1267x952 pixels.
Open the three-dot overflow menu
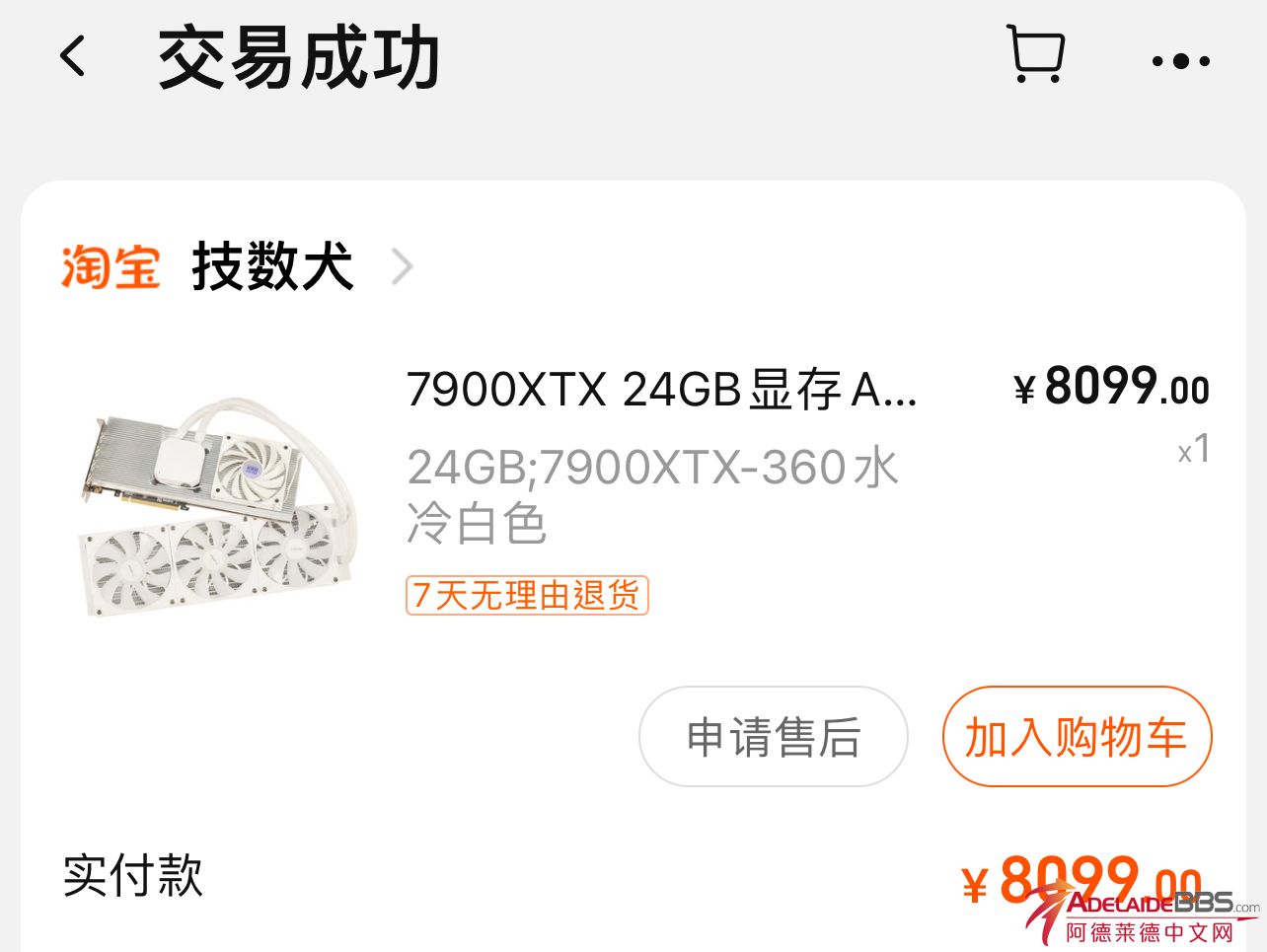[x=1180, y=60]
